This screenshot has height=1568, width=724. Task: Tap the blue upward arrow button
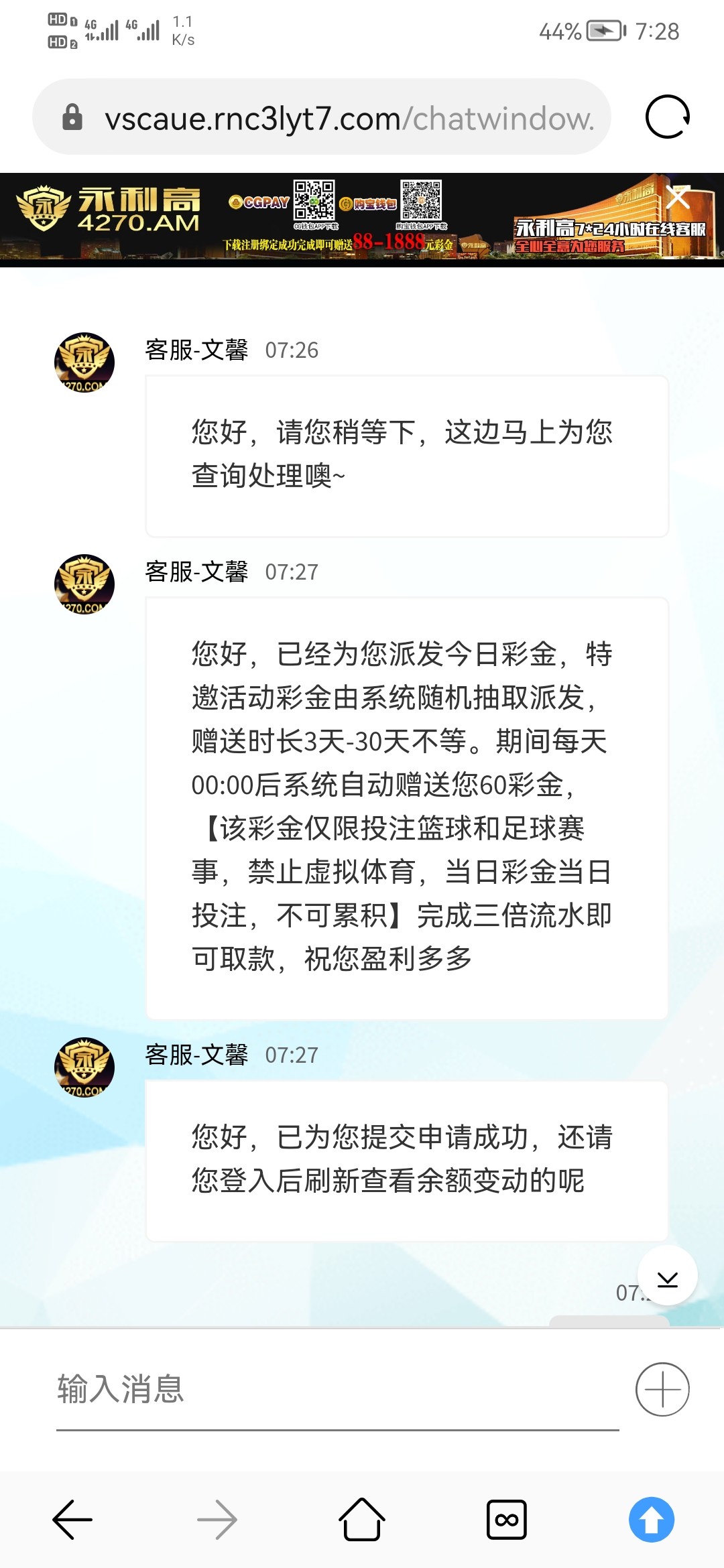(x=652, y=1520)
